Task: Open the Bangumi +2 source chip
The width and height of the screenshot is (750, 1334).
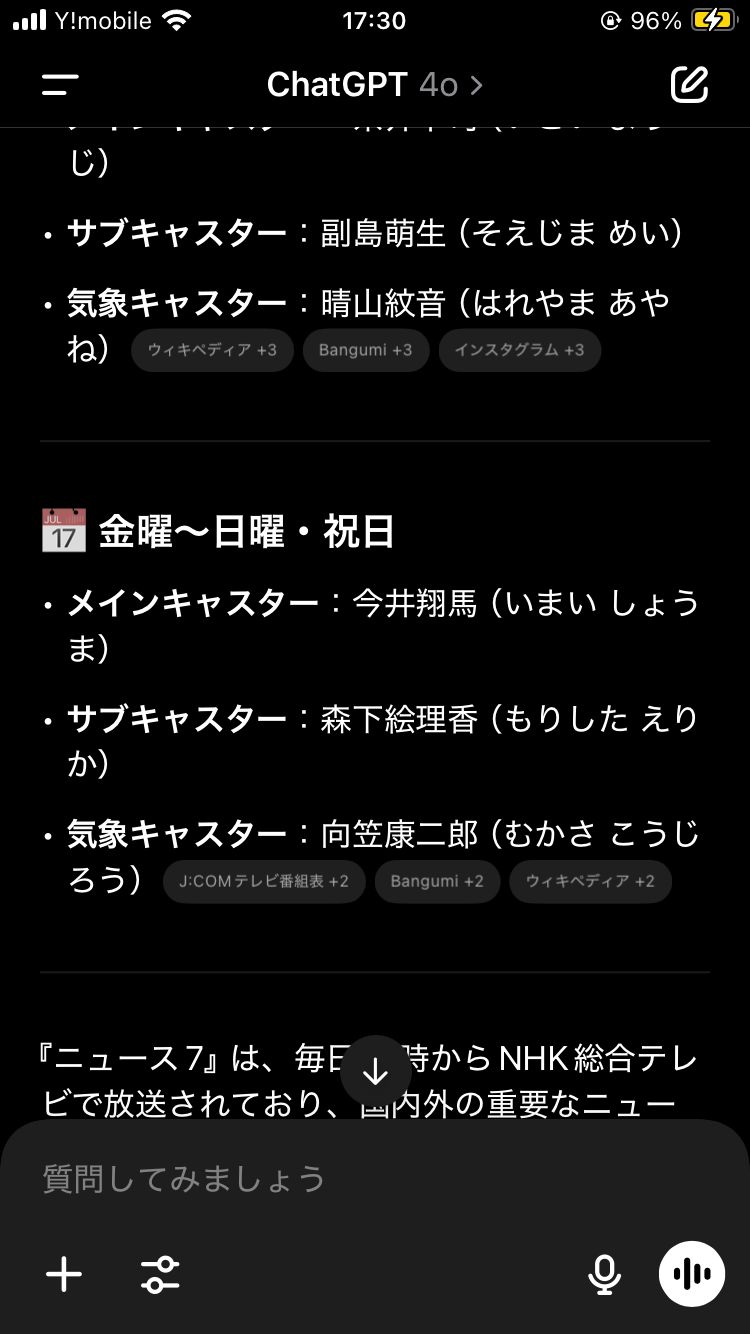Action: point(437,881)
